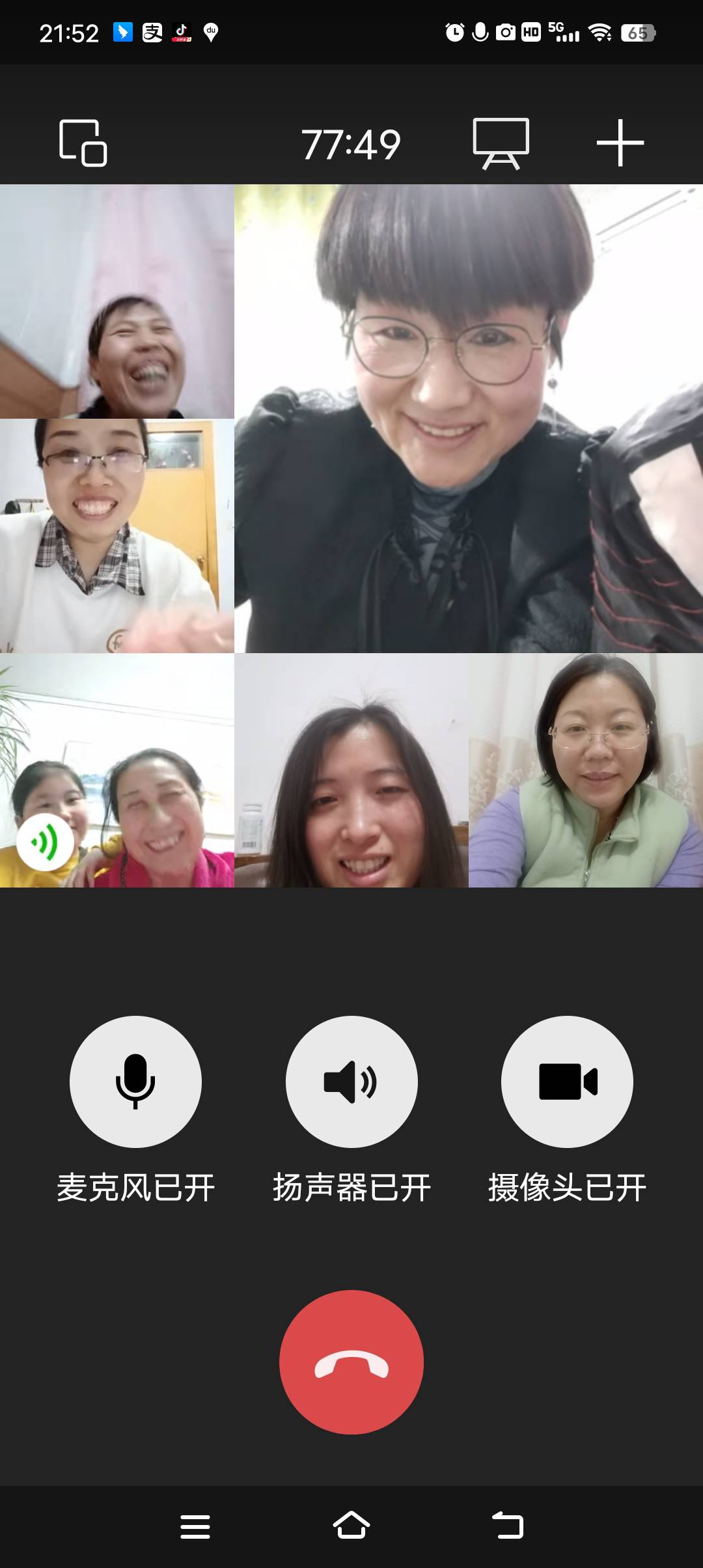Enlarge the tile with the speaking indicator
The image size is (703, 1568).
coord(117,770)
